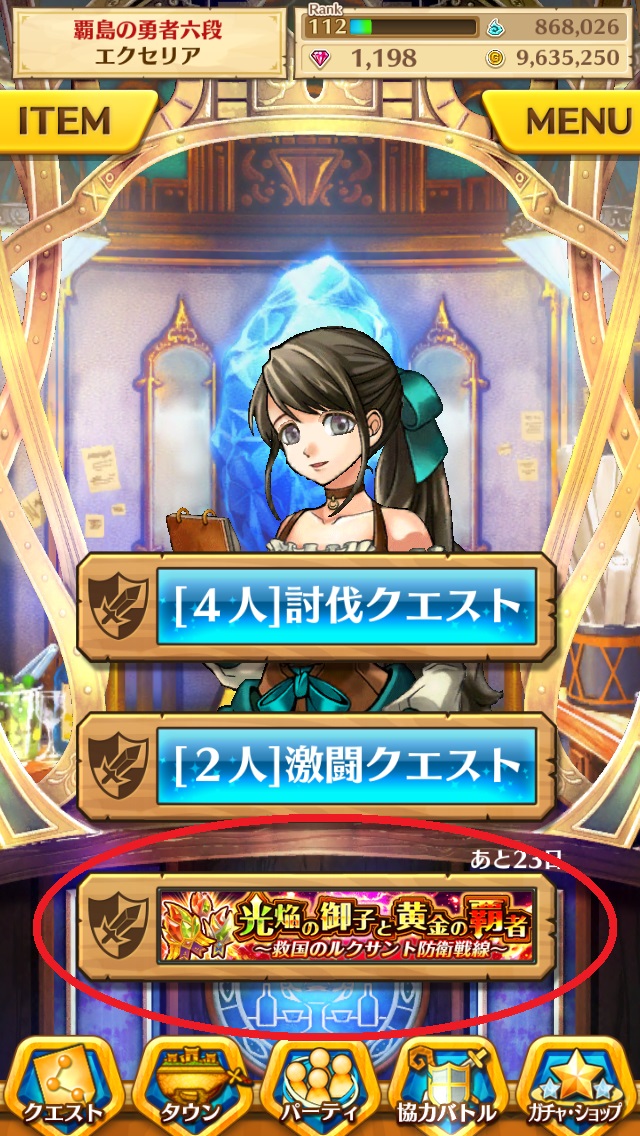
Task: Open the ITEM button
Action: click(x=68, y=122)
